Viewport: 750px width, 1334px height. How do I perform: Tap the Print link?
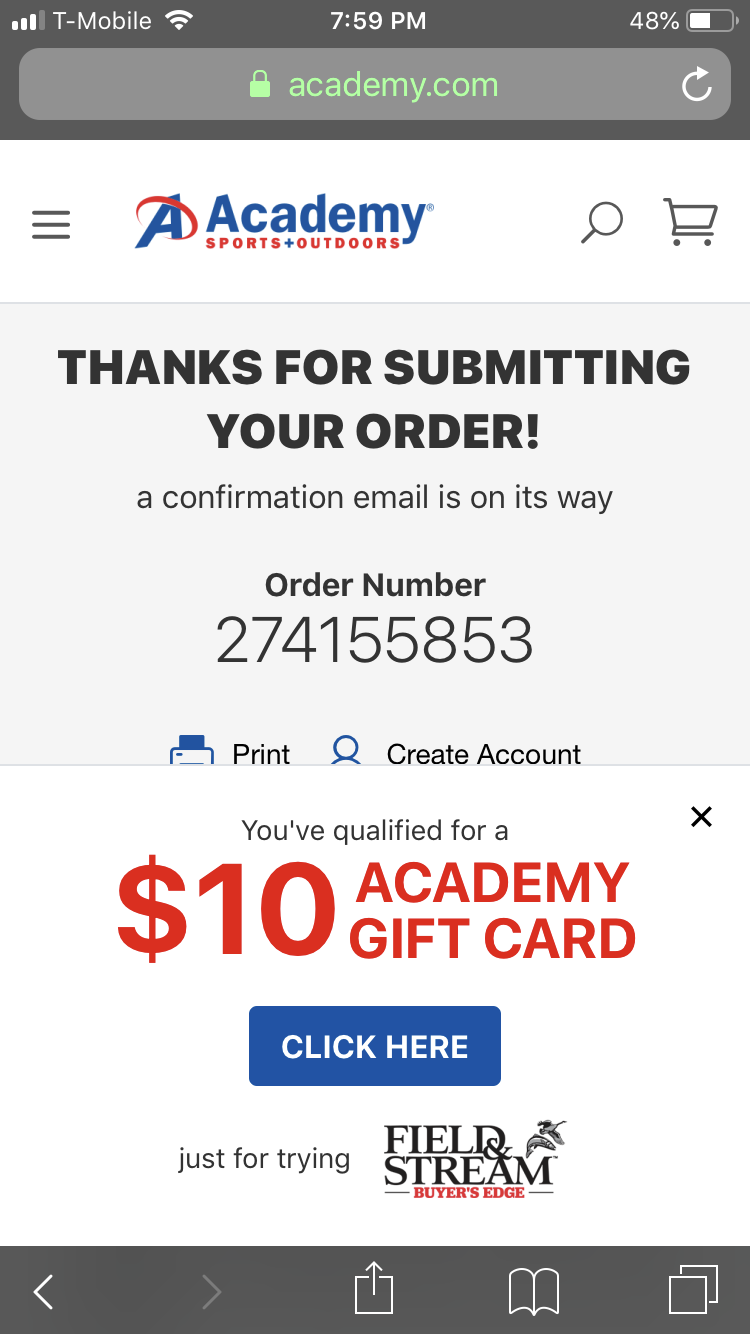click(230, 753)
